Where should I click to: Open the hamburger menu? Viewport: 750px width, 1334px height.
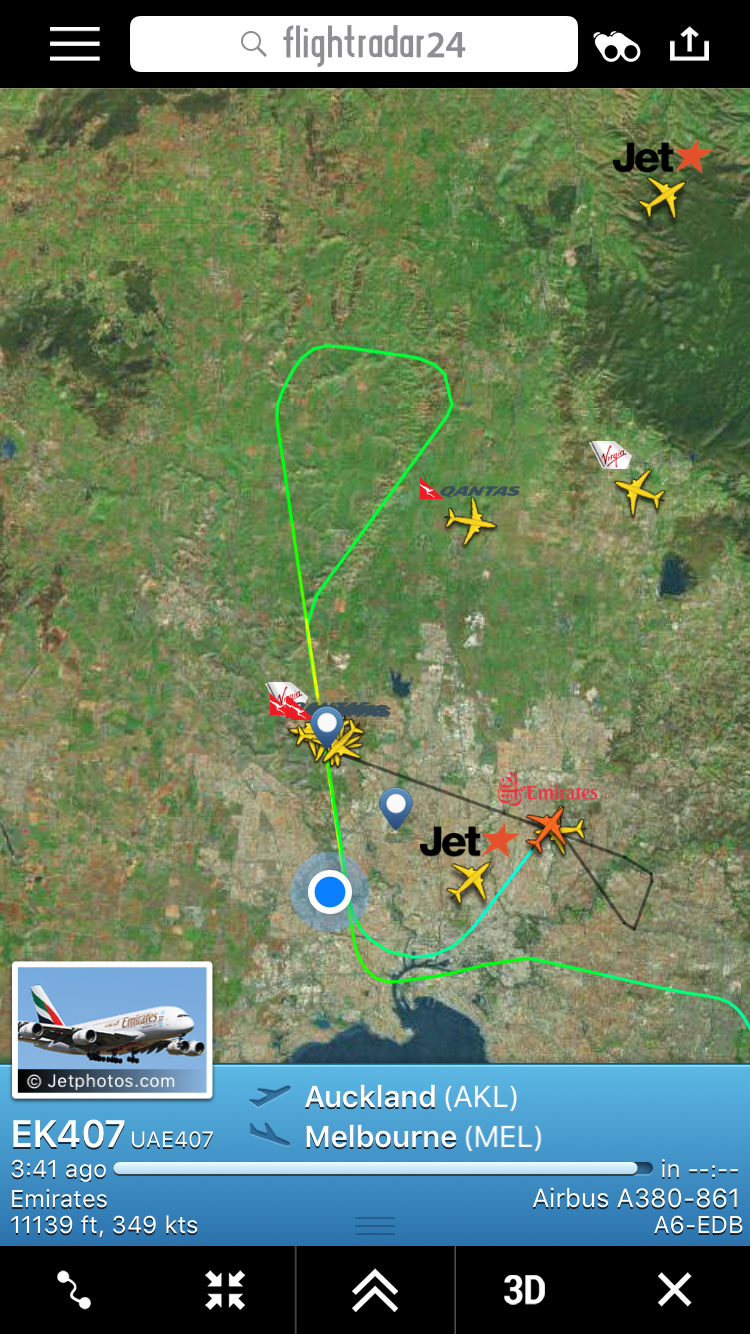coord(75,45)
